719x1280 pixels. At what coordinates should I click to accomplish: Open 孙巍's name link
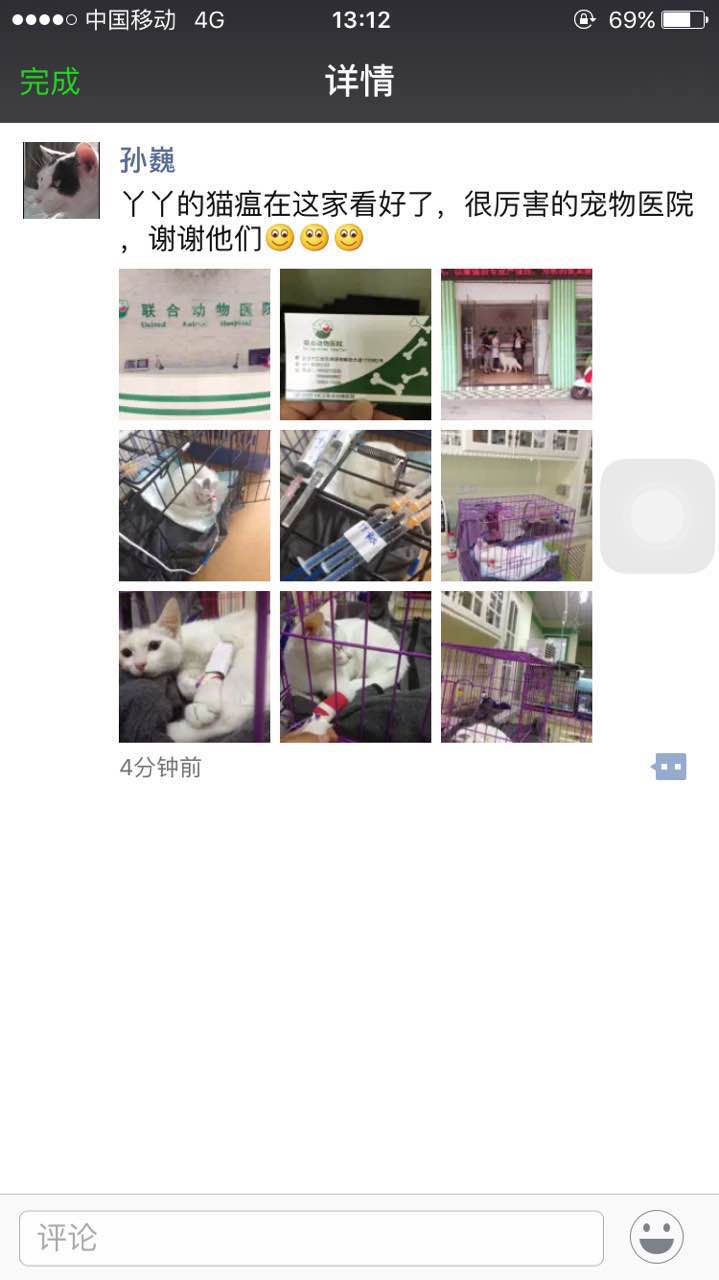147,159
